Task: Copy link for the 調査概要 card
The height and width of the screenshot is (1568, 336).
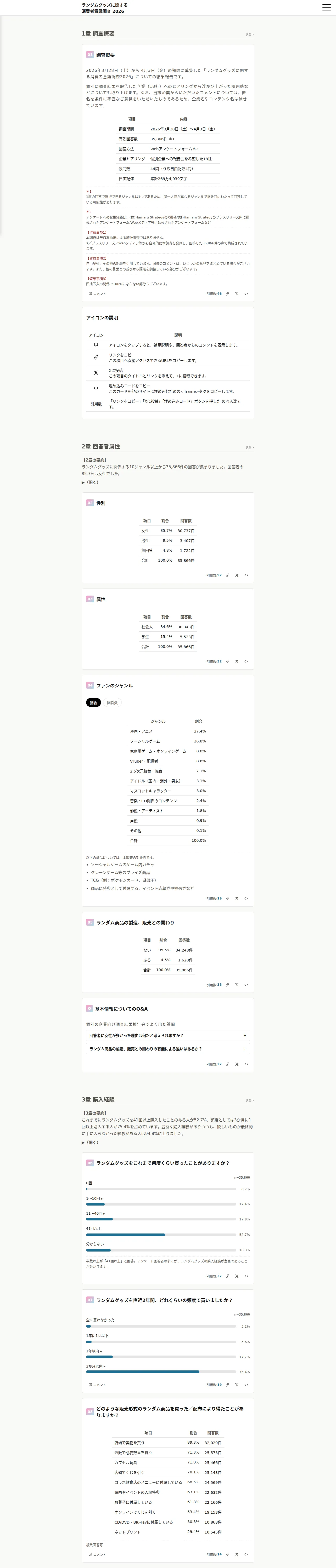Action: (x=227, y=293)
